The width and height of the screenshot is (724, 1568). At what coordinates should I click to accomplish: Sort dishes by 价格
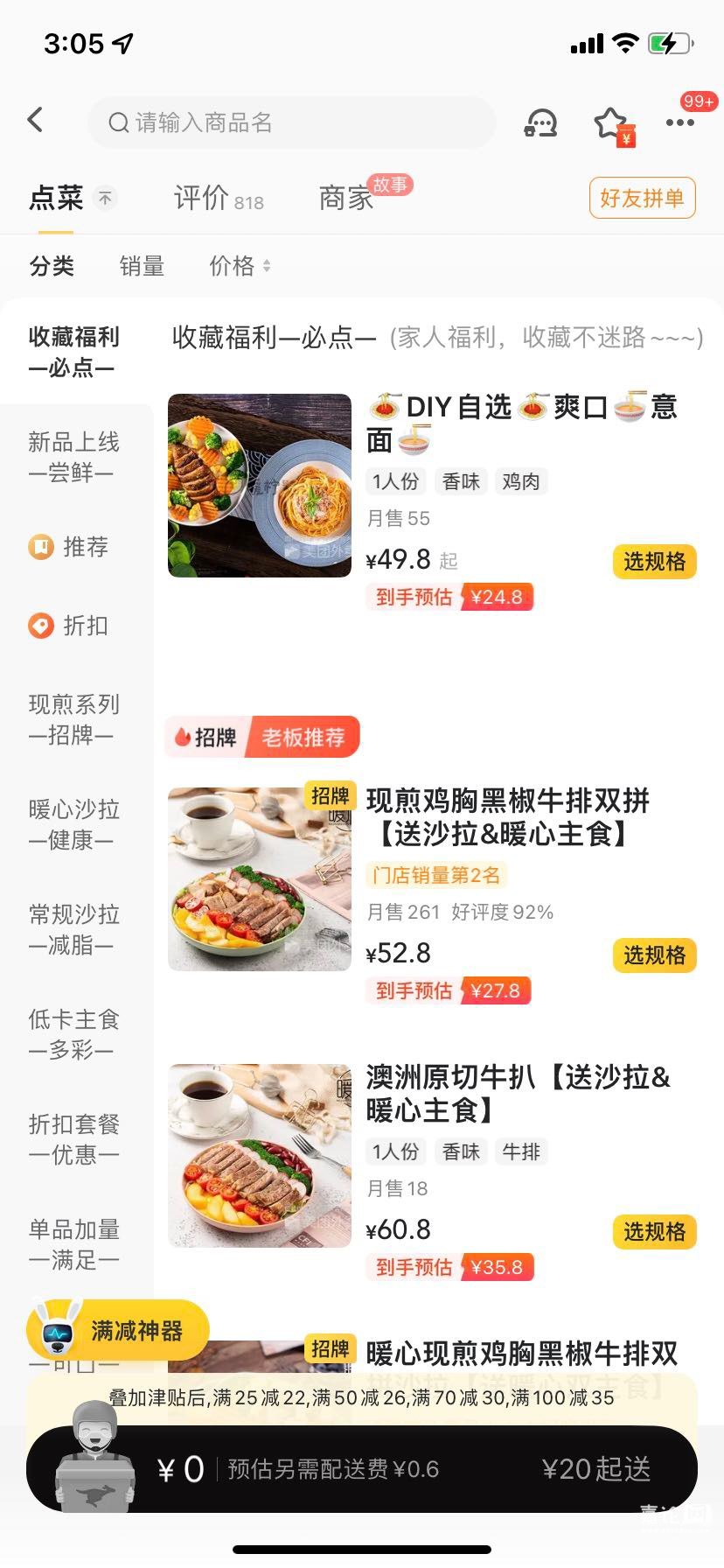[x=240, y=266]
